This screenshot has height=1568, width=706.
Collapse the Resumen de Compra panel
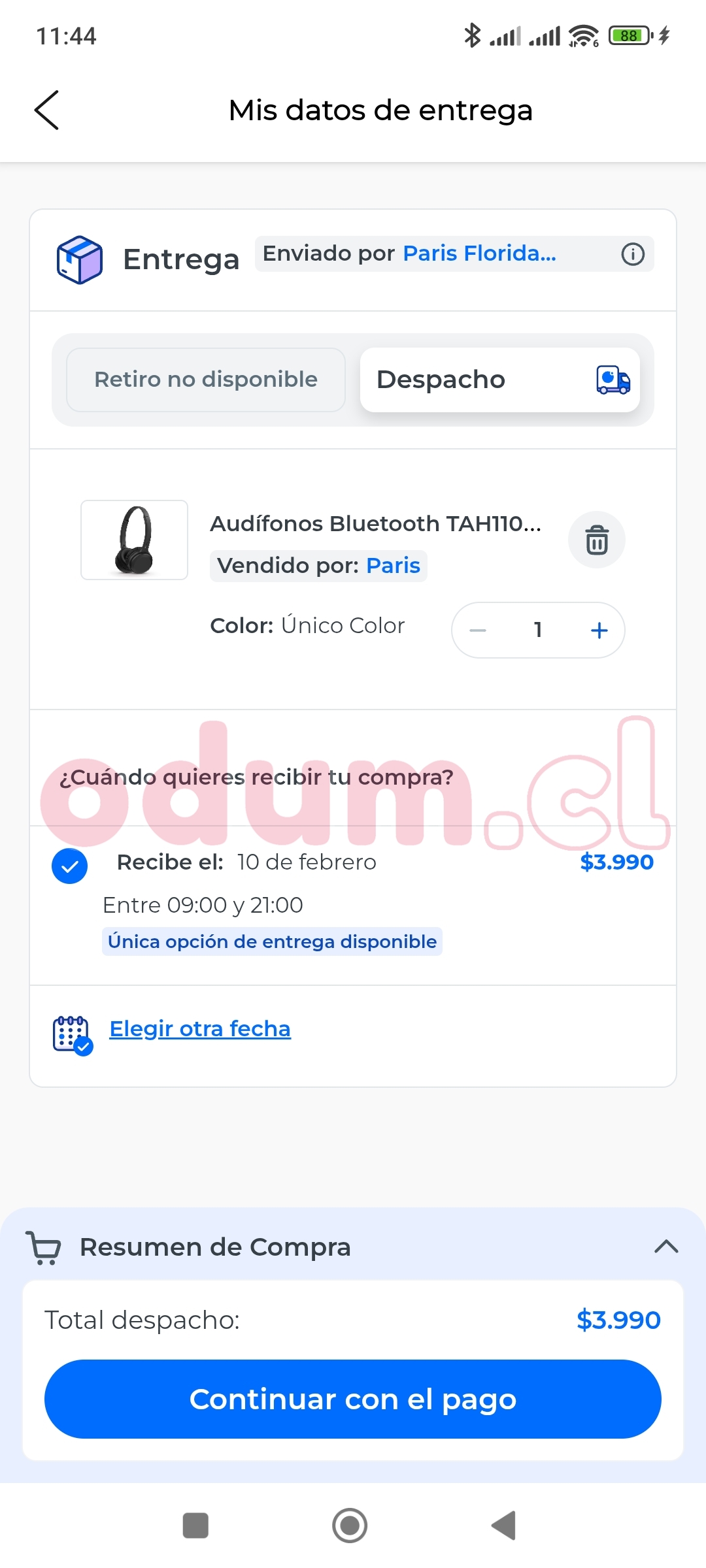(665, 1247)
